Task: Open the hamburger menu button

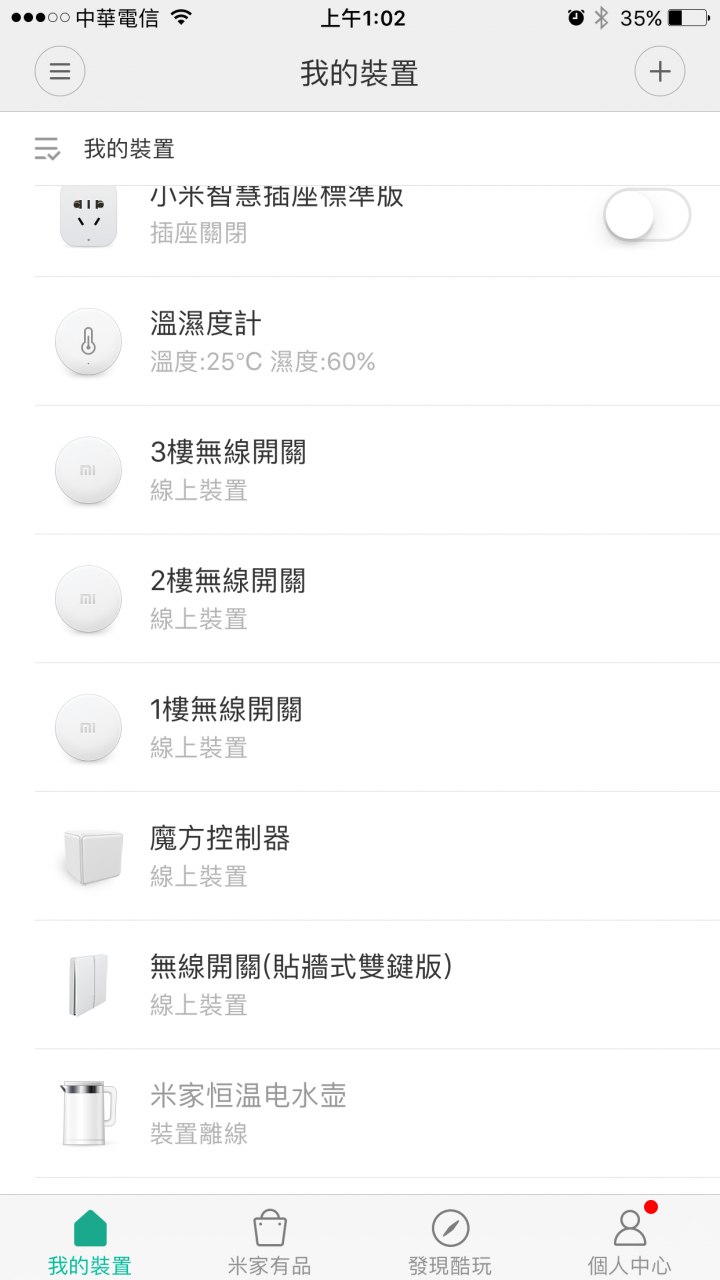Action: (60, 72)
